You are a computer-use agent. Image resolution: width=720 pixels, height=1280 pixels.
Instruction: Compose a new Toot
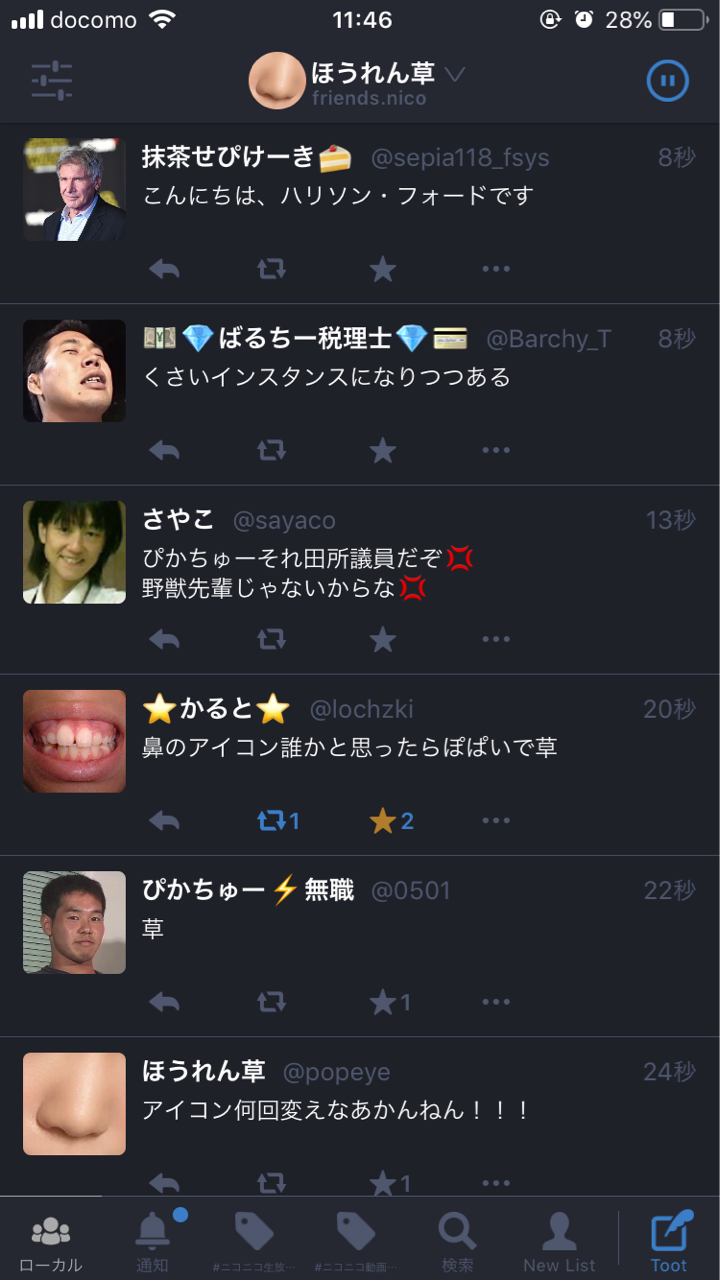pos(669,1242)
